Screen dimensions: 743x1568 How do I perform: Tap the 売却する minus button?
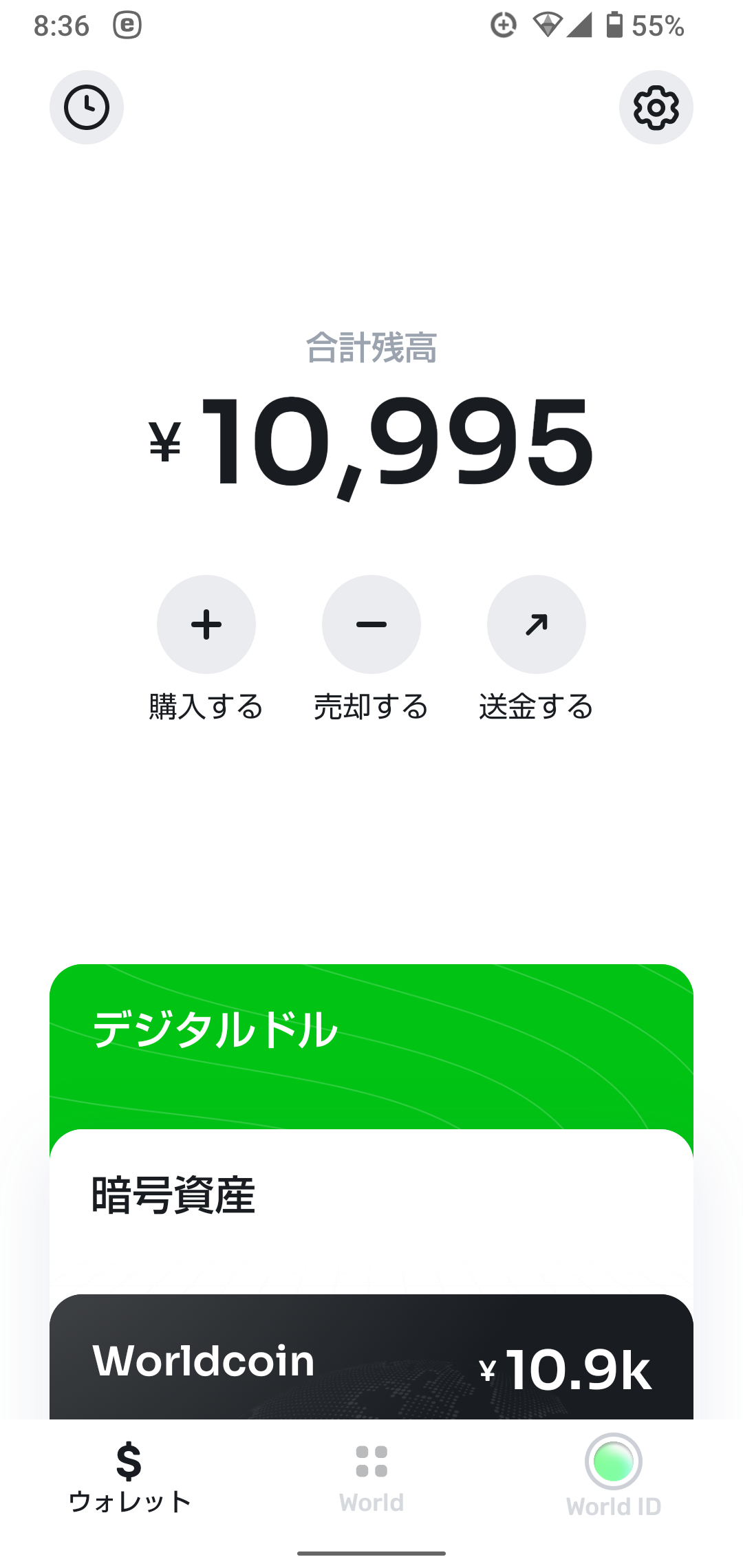coord(371,624)
